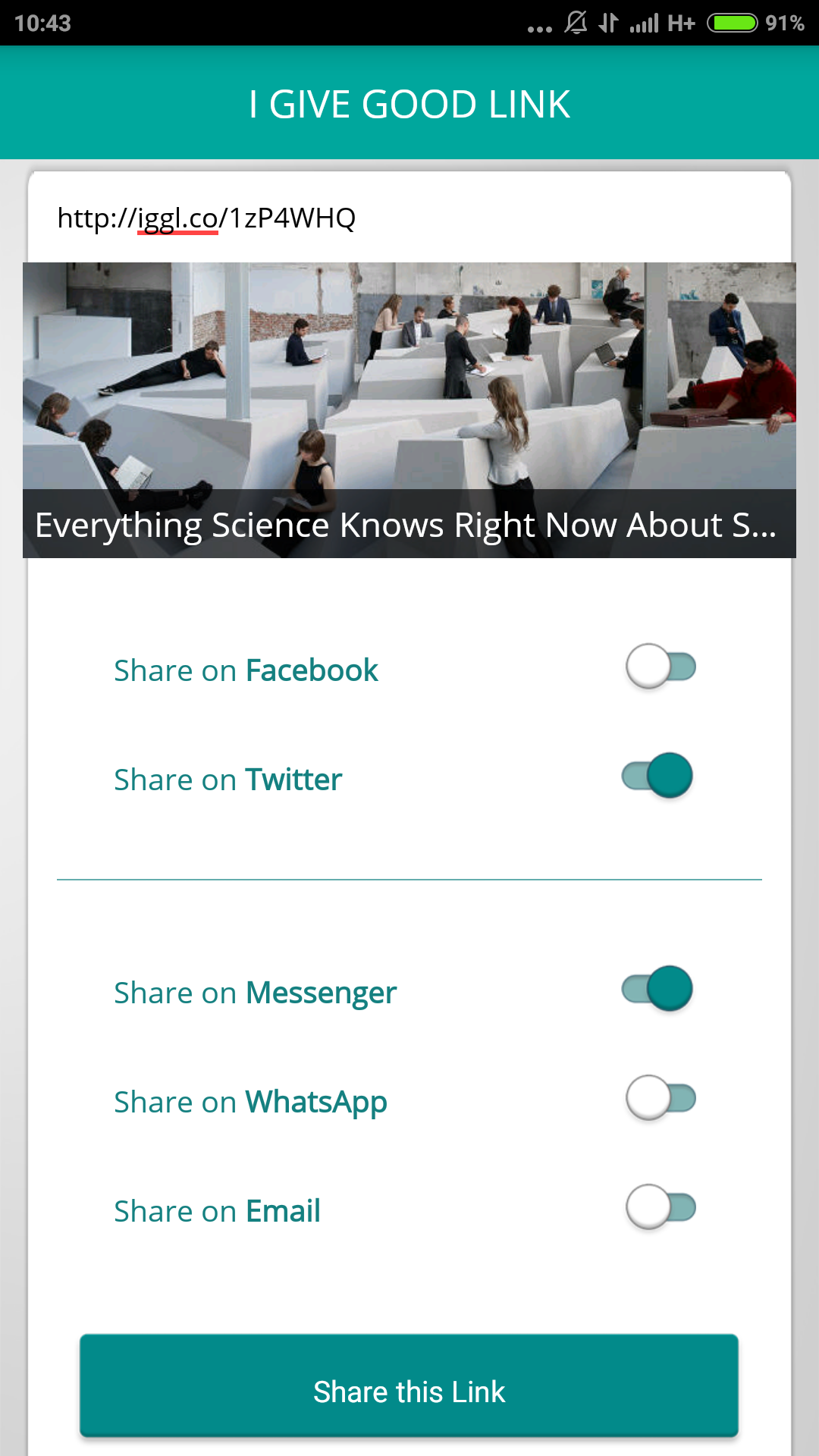Turn on Share on WhatsApp switch

(660, 1098)
